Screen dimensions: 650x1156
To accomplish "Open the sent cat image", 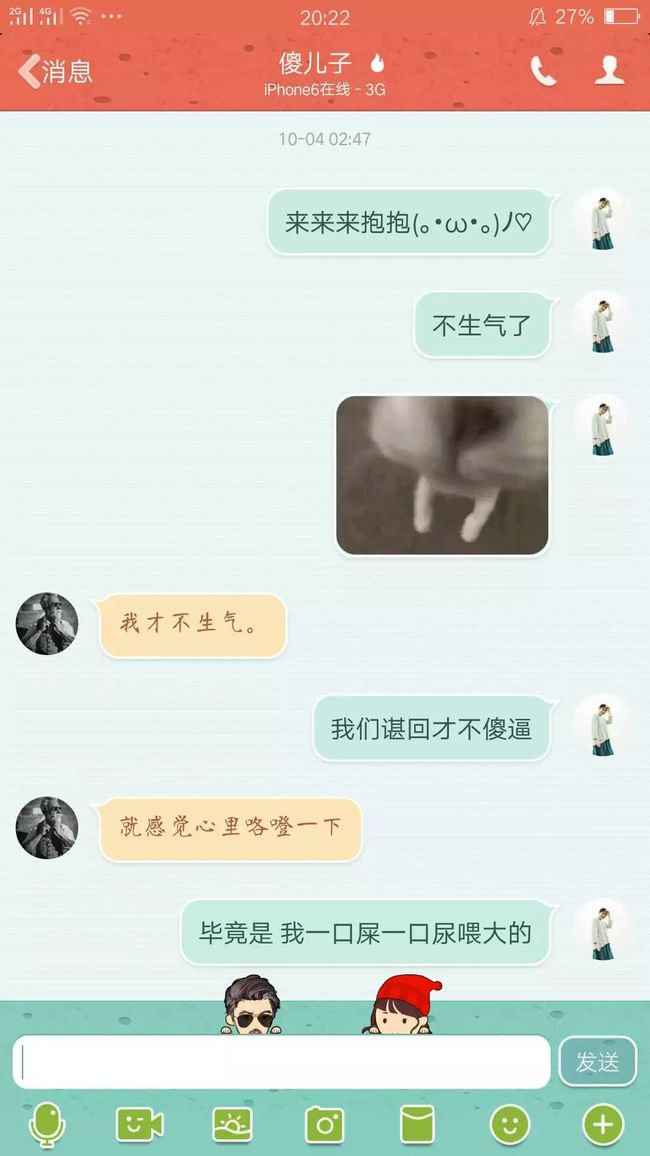I will (x=442, y=476).
